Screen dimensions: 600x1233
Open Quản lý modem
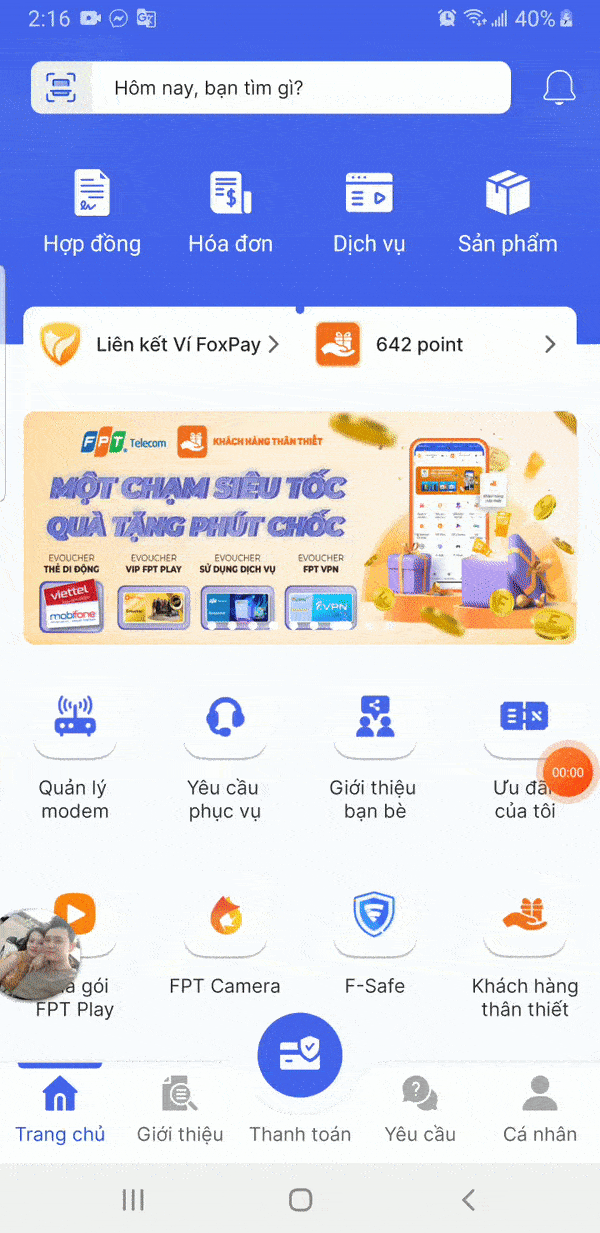[75, 757]
